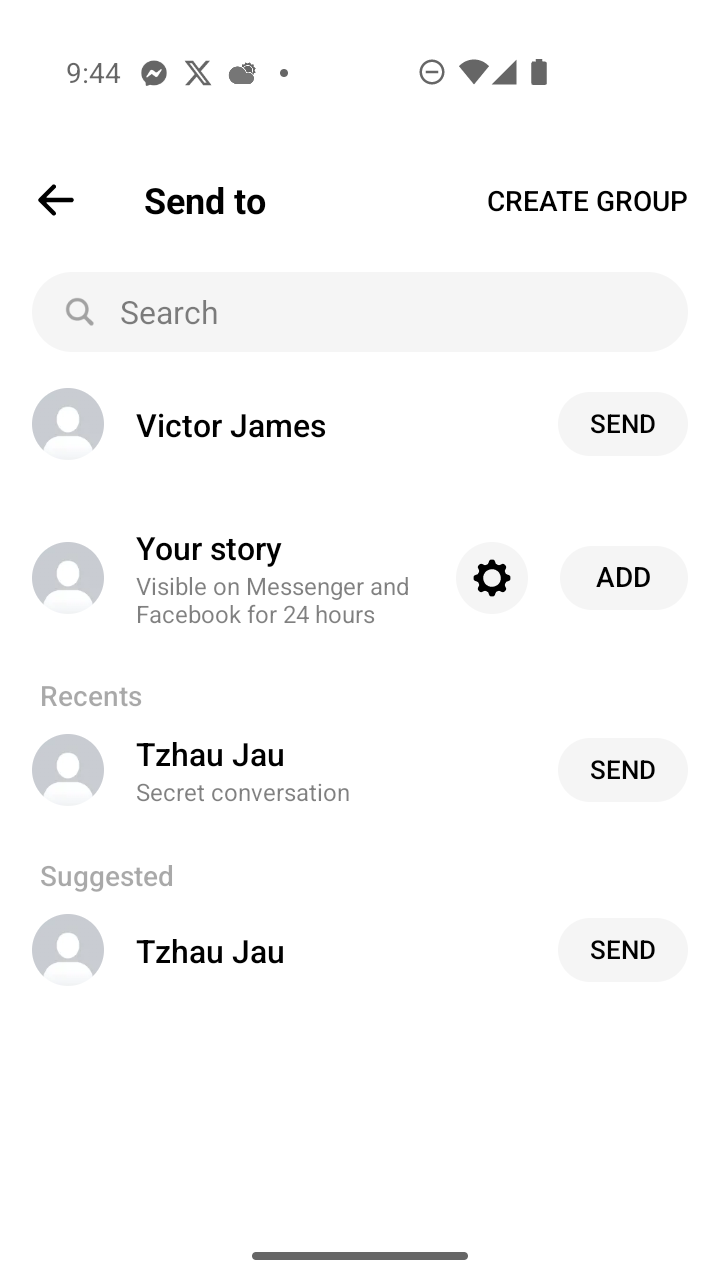Add to Your story
This screenshot has height=1280, width=720.
(623, 578)
